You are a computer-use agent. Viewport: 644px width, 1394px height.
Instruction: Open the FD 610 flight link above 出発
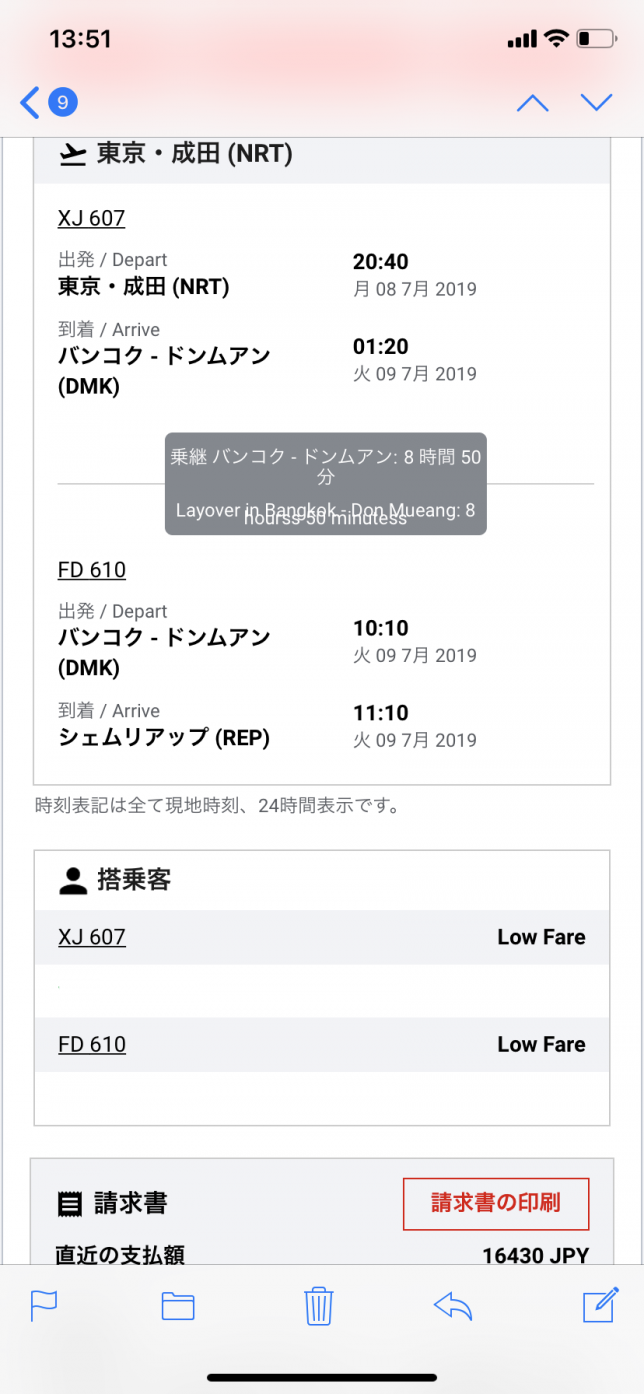[x=91, y=570]
